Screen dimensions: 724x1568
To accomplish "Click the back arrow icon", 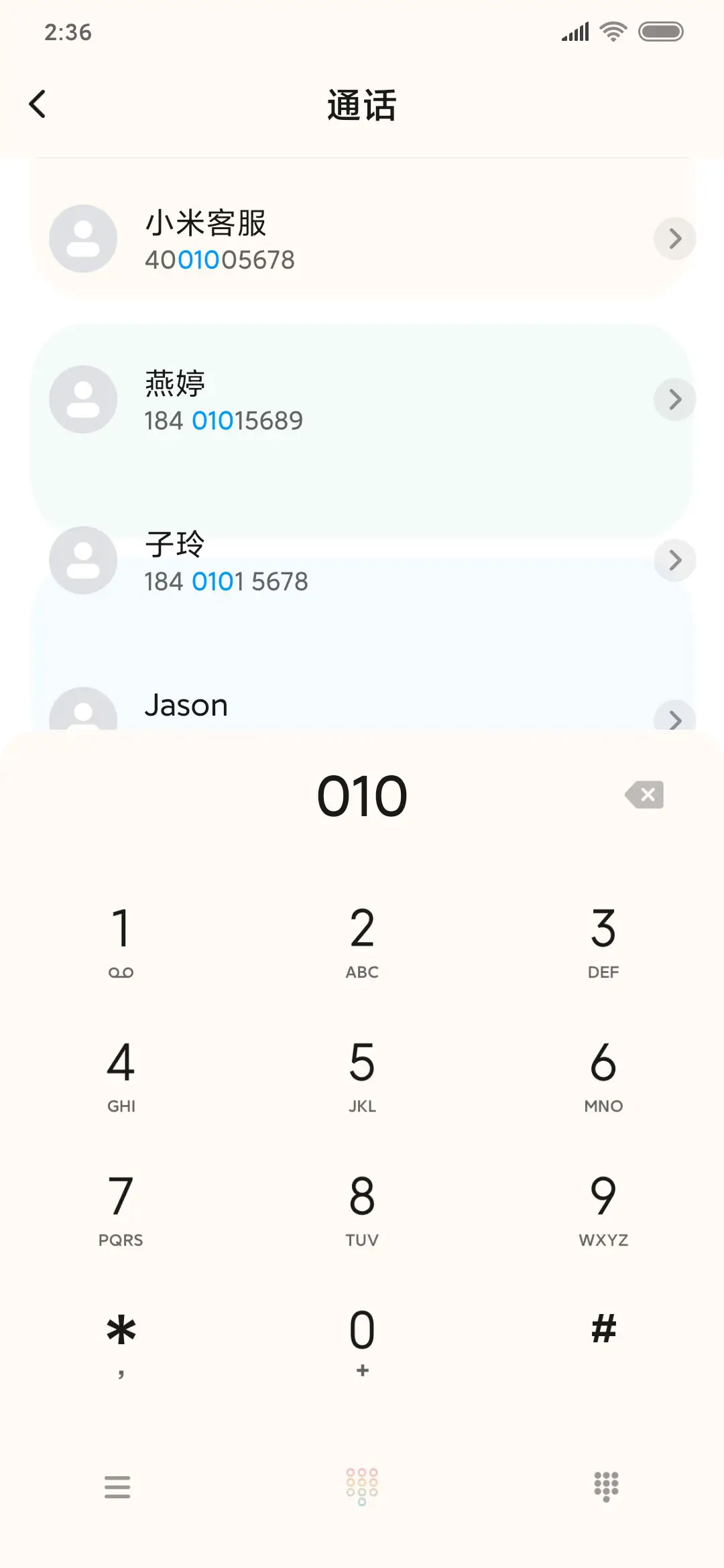I will (x=38, y=104).
